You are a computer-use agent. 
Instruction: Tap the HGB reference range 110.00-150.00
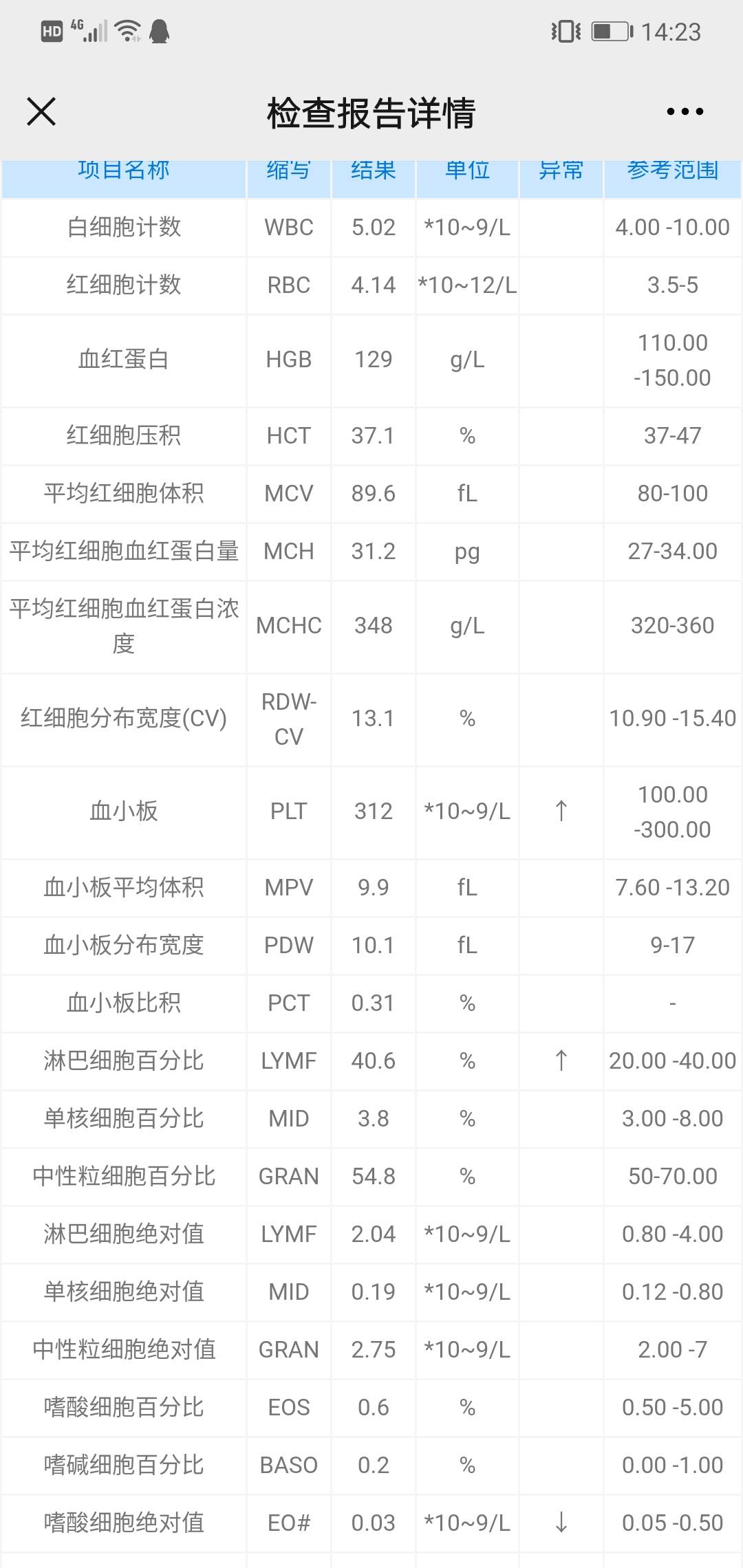tap(671, 360)
